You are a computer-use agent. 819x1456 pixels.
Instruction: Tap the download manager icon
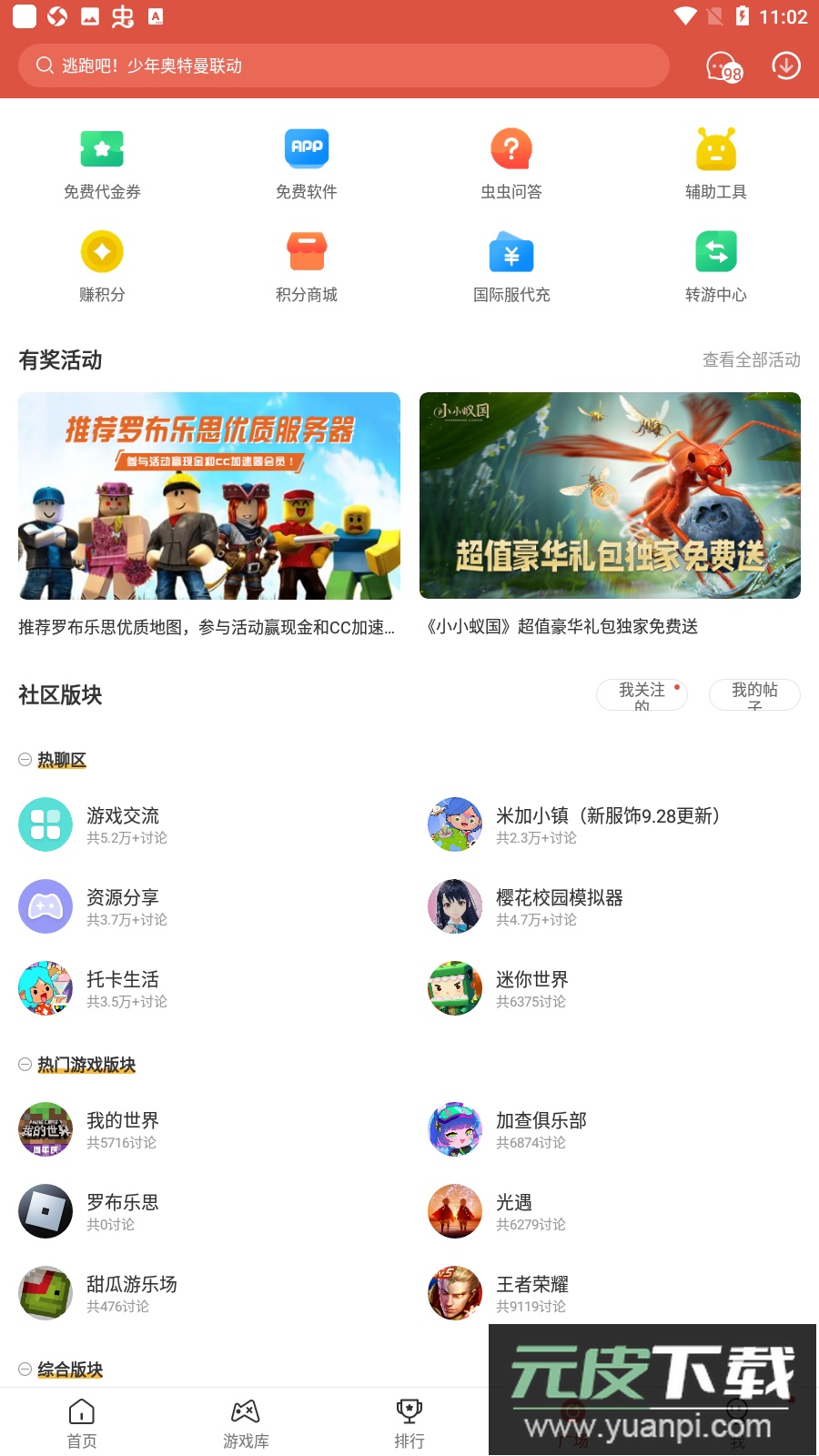click(x=784, y=66)
